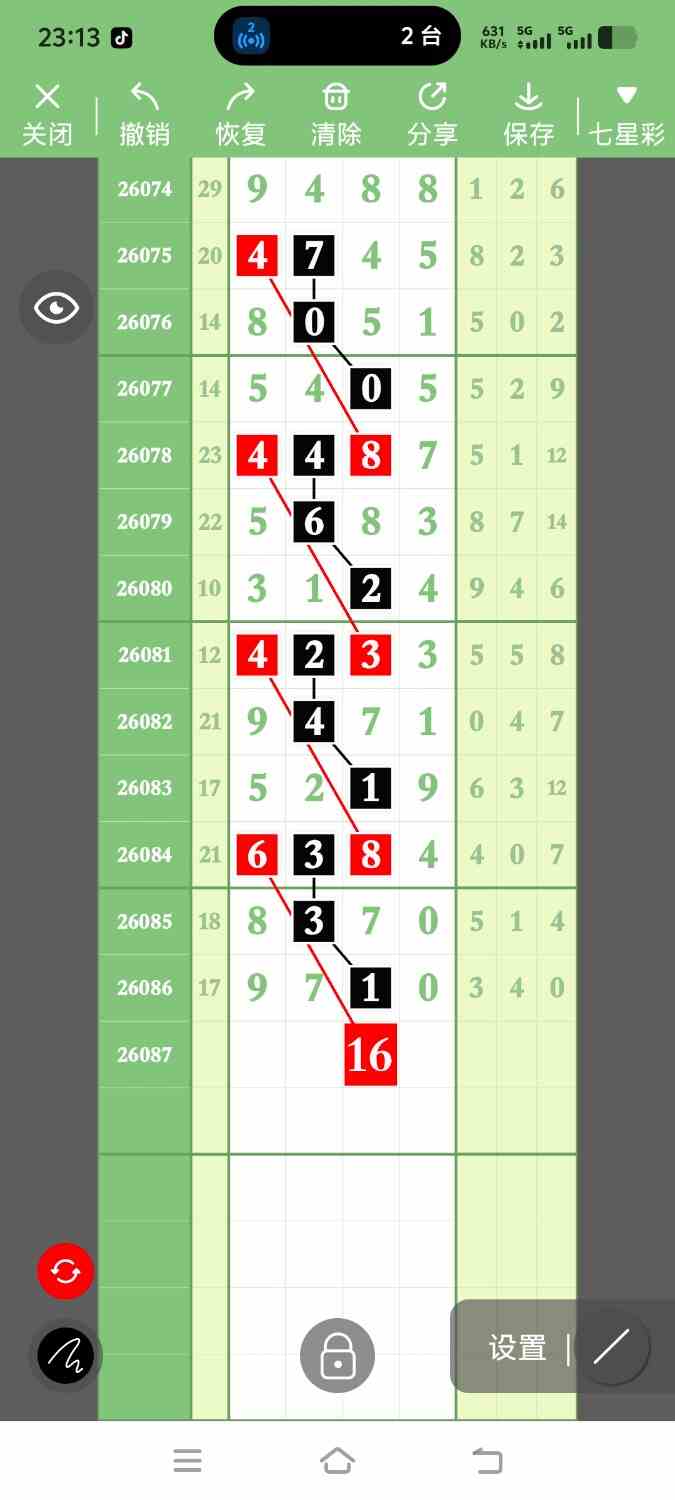
Task: Save the chart with 保存
Action: [528, 115]
